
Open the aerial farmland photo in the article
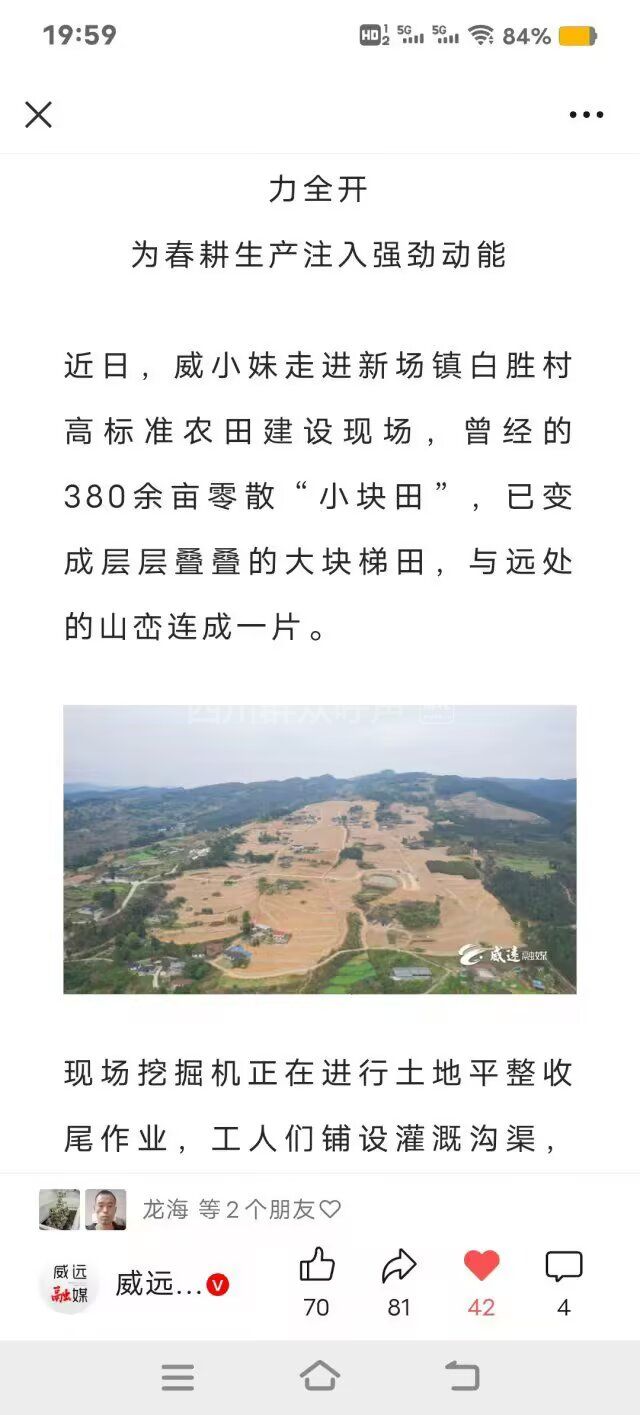320,849
